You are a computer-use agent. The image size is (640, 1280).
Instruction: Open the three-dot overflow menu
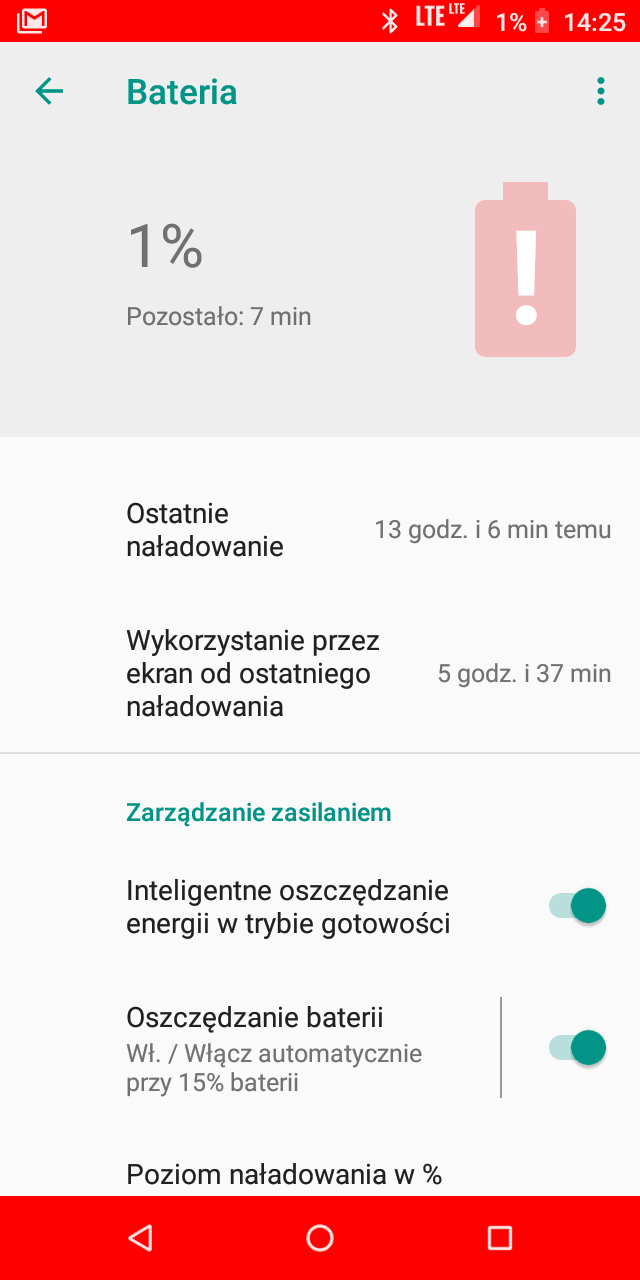point(600,92)
